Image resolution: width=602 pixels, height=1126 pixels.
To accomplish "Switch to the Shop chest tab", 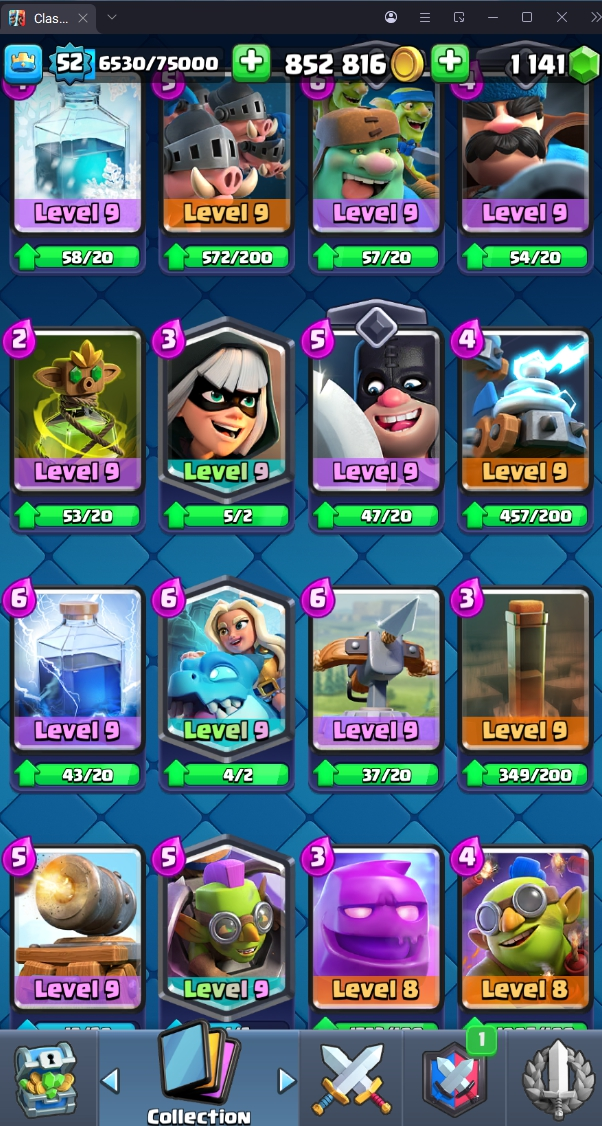I will [45, 1078].
